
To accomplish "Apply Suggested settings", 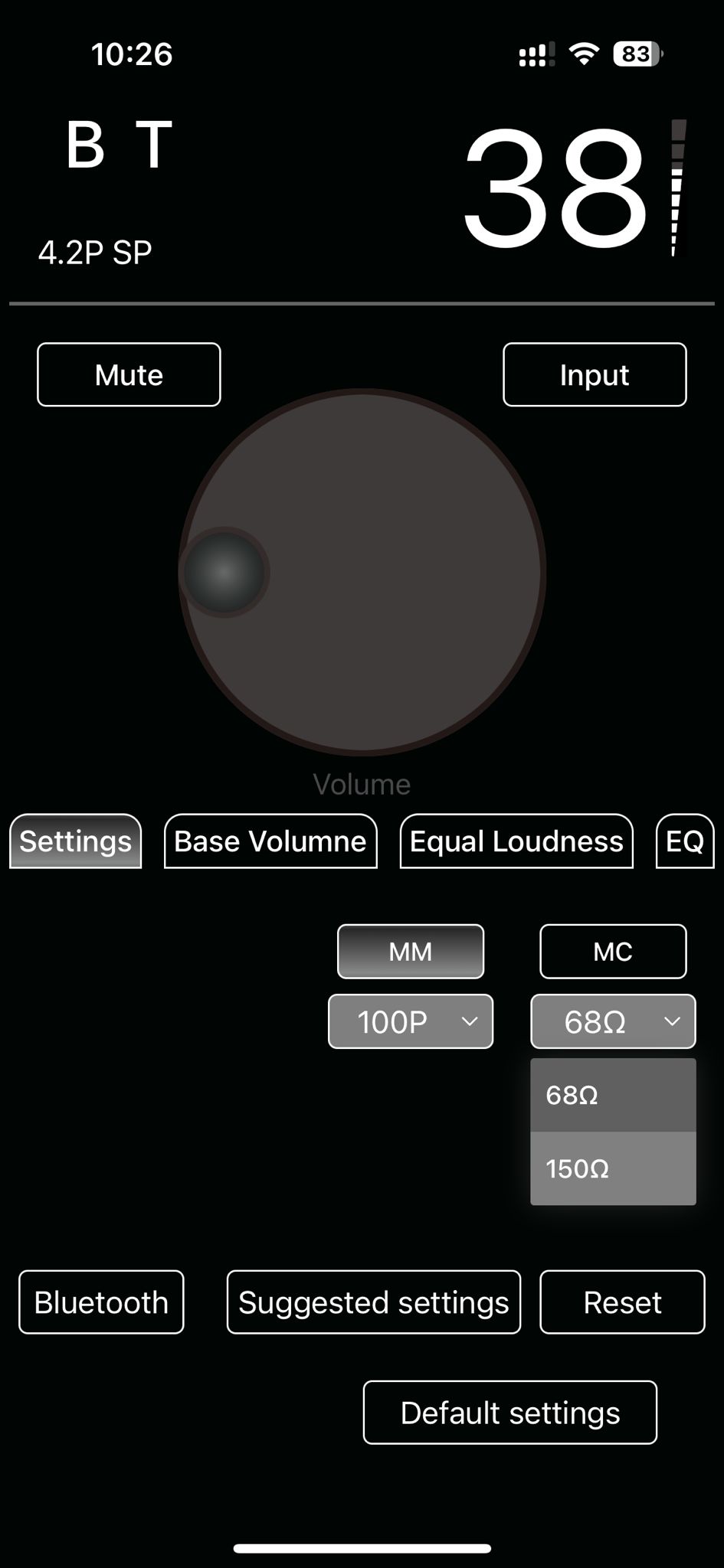I will pyautogui.click(x=374, y=1302).
